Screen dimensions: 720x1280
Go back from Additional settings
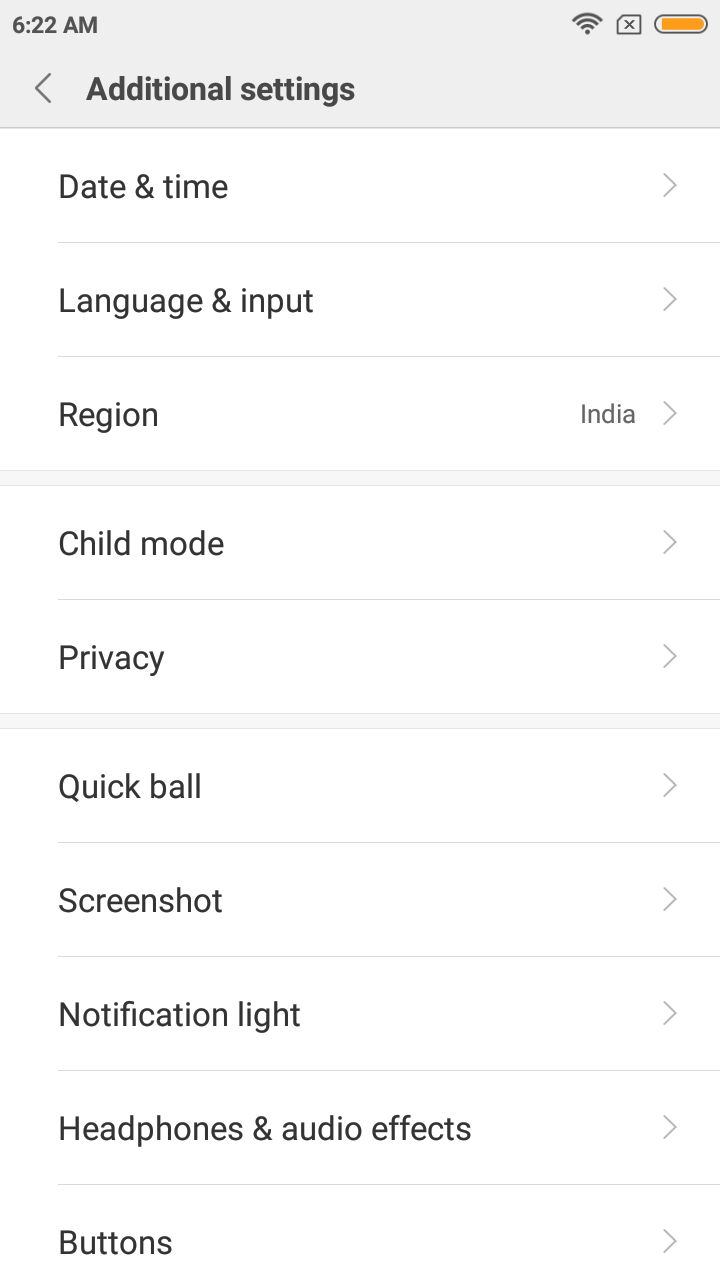click(x=43, y=89)
